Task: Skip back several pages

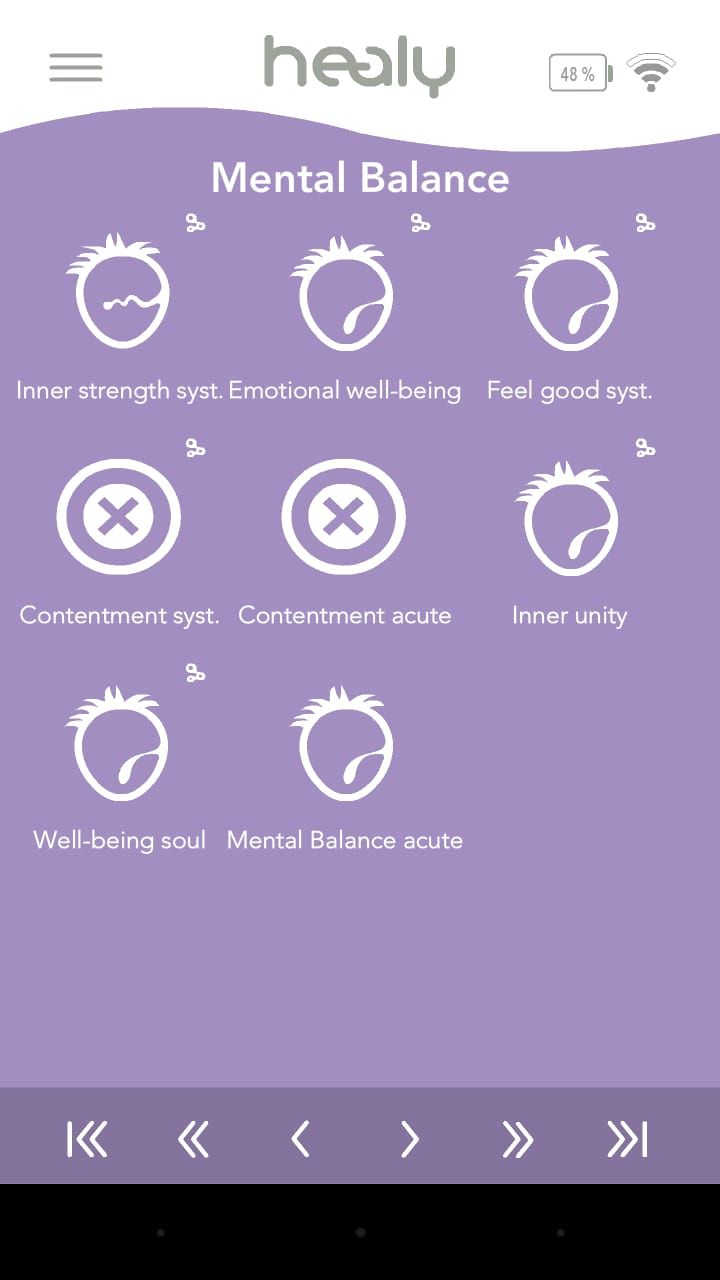Action: (193, 1139)
